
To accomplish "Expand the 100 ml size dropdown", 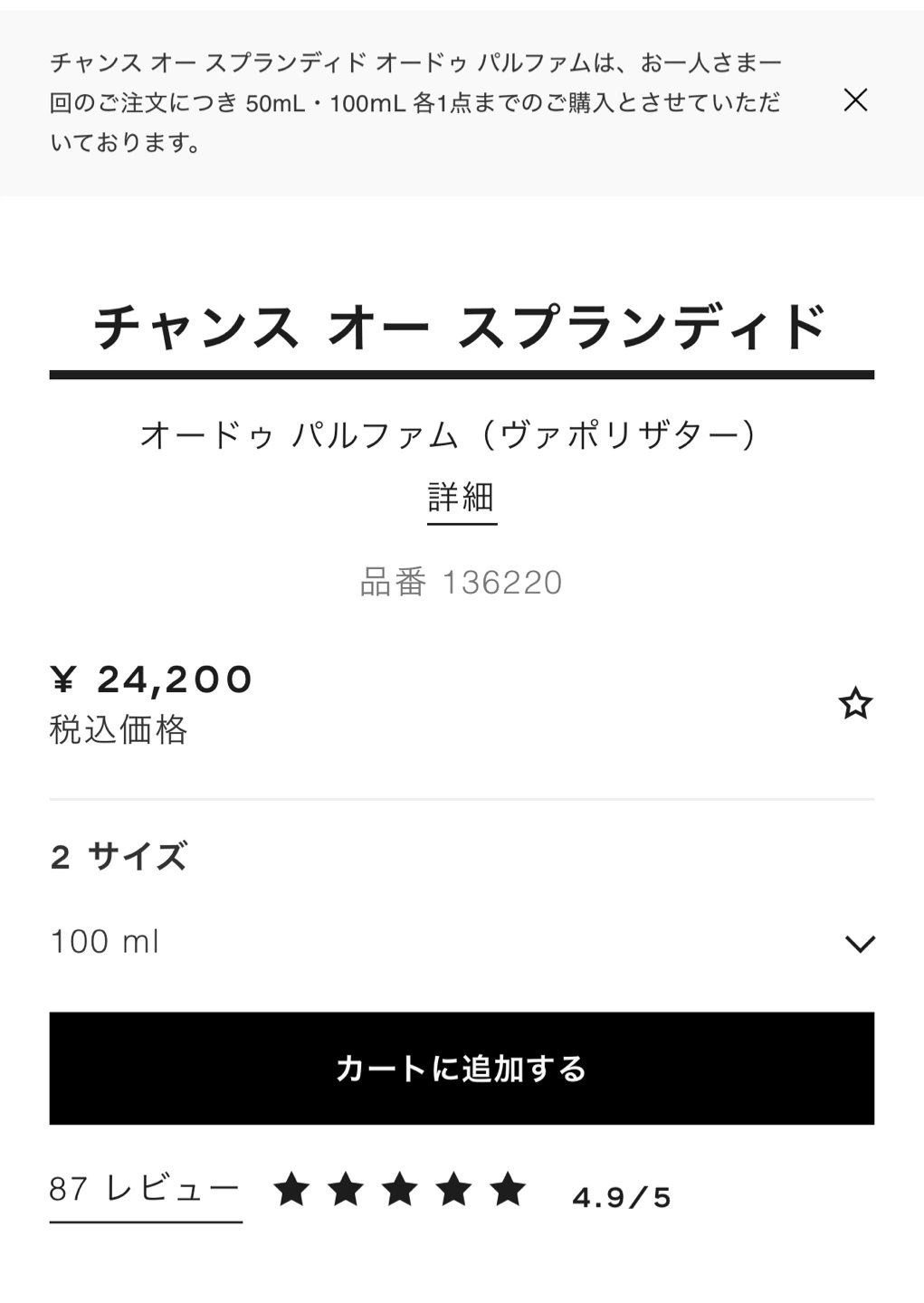I will coord(462,943).
